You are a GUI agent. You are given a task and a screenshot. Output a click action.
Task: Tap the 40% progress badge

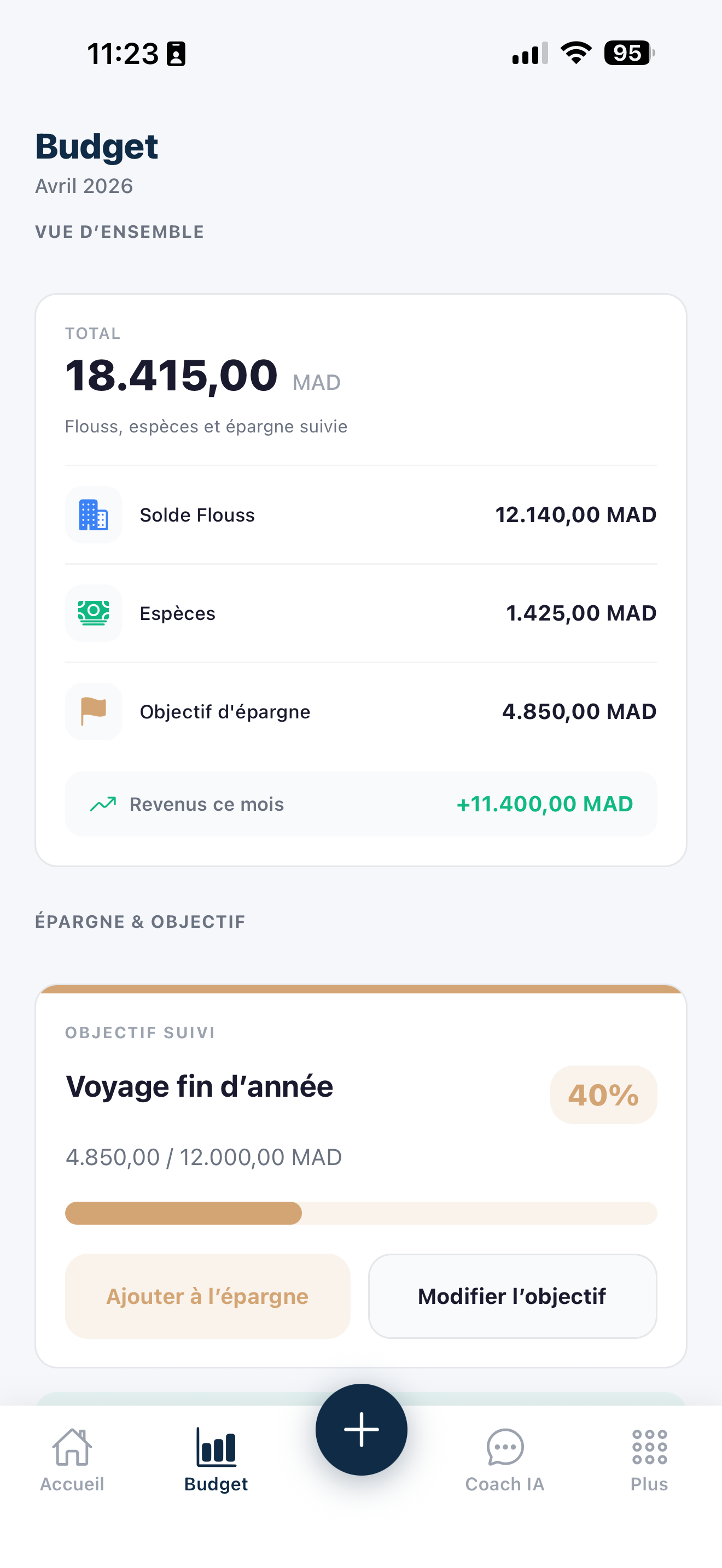(603, 1095)
